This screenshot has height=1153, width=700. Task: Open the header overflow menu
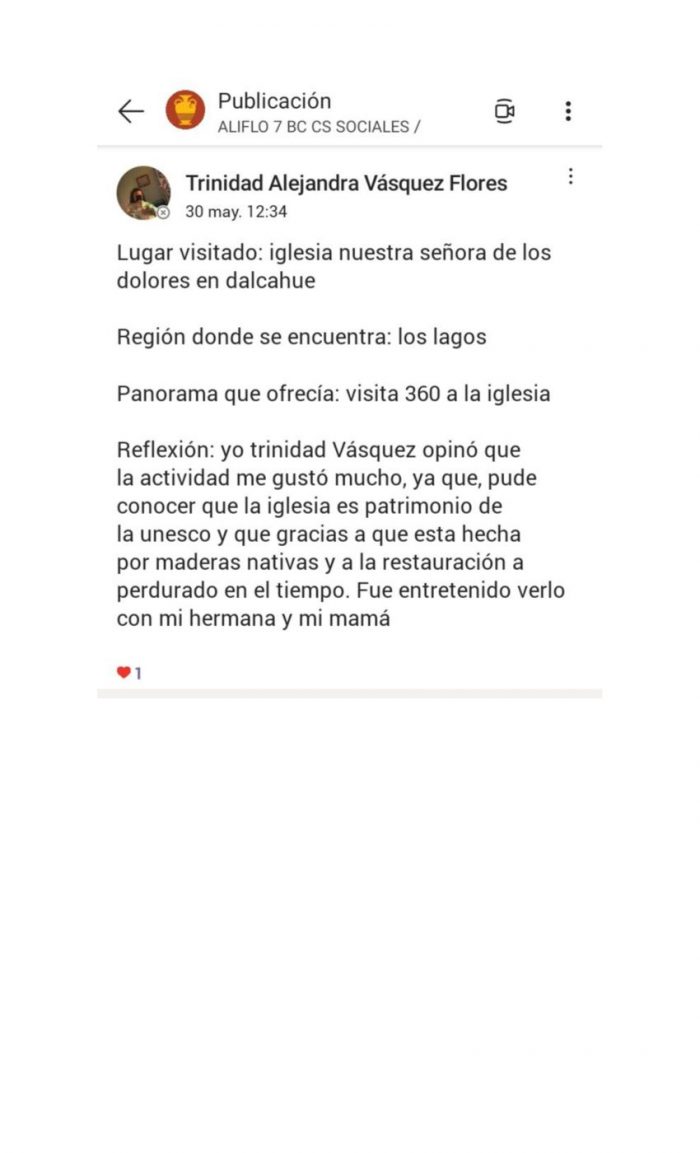[x=568, y=111]
